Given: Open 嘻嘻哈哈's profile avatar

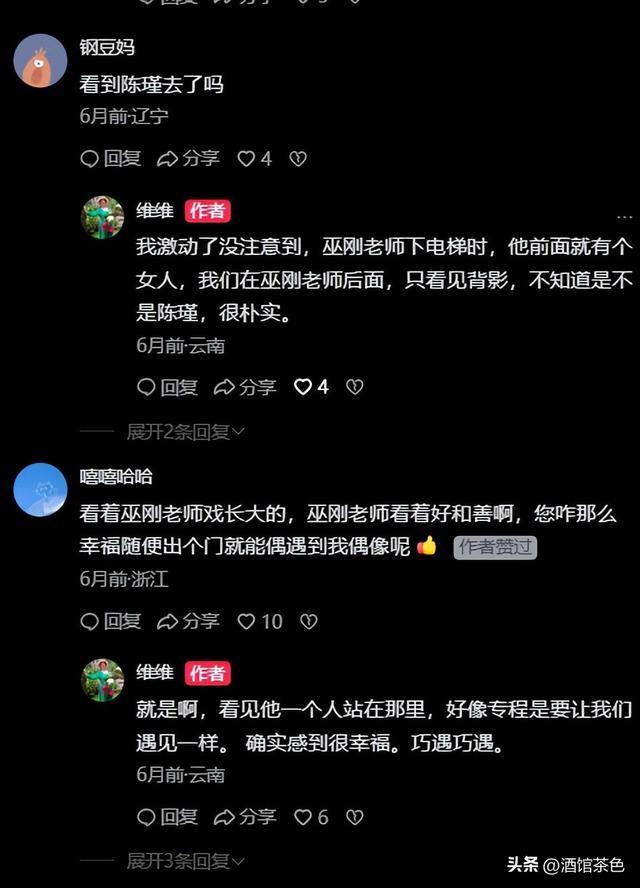Looking at the screenshot, I should click(x=40, y=490).
